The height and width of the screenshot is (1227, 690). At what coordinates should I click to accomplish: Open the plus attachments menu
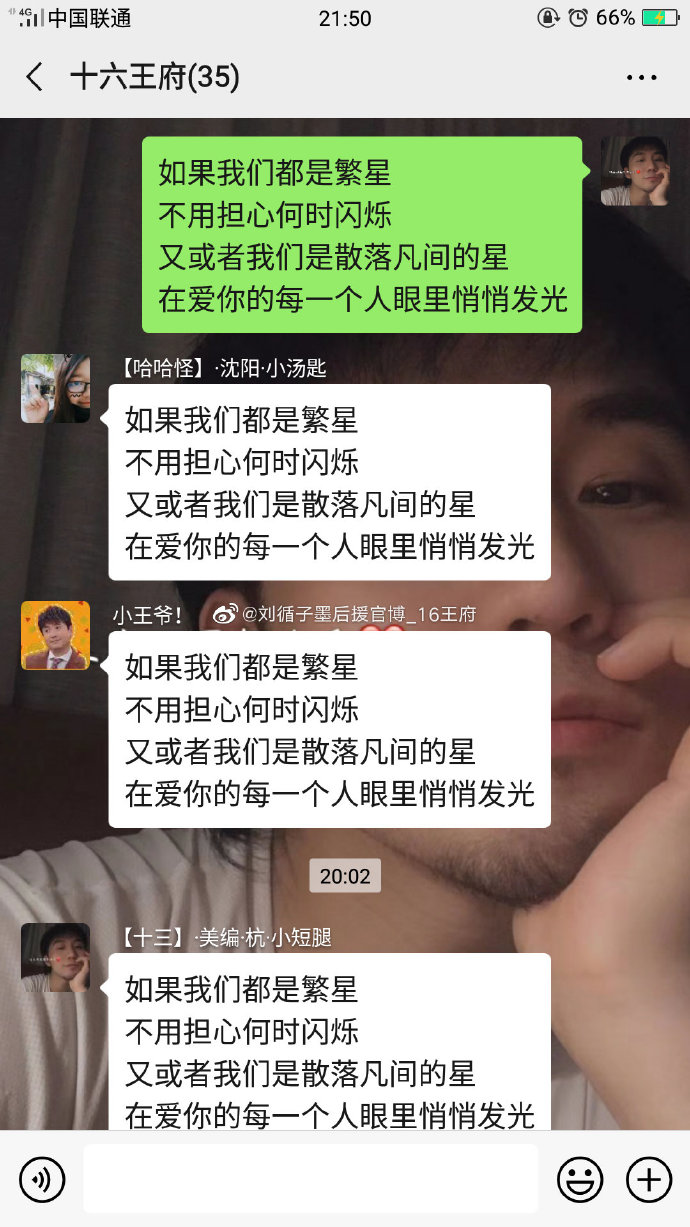pyautogui.click(x=648, y=1180)
